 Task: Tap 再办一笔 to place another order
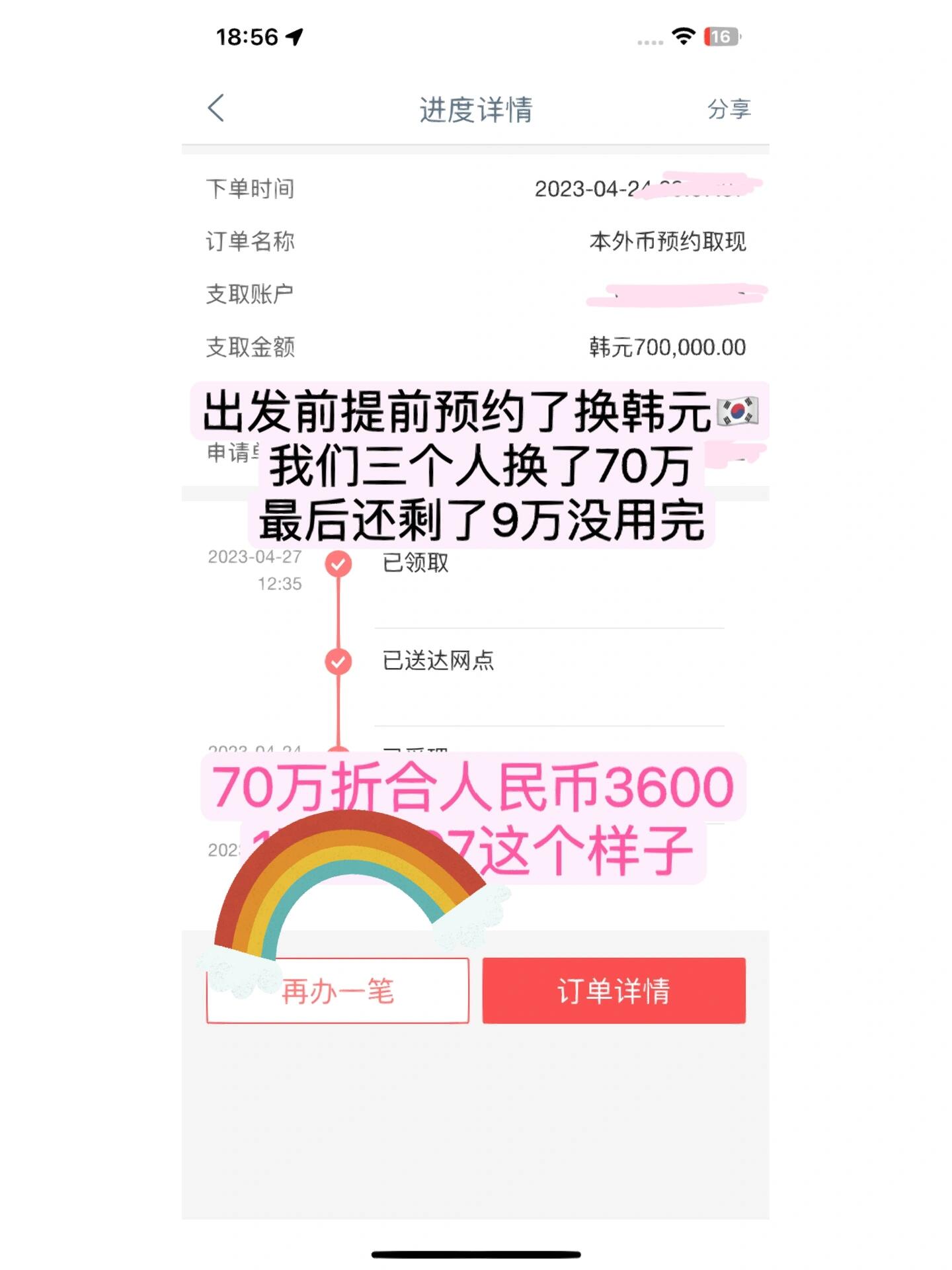338,991
